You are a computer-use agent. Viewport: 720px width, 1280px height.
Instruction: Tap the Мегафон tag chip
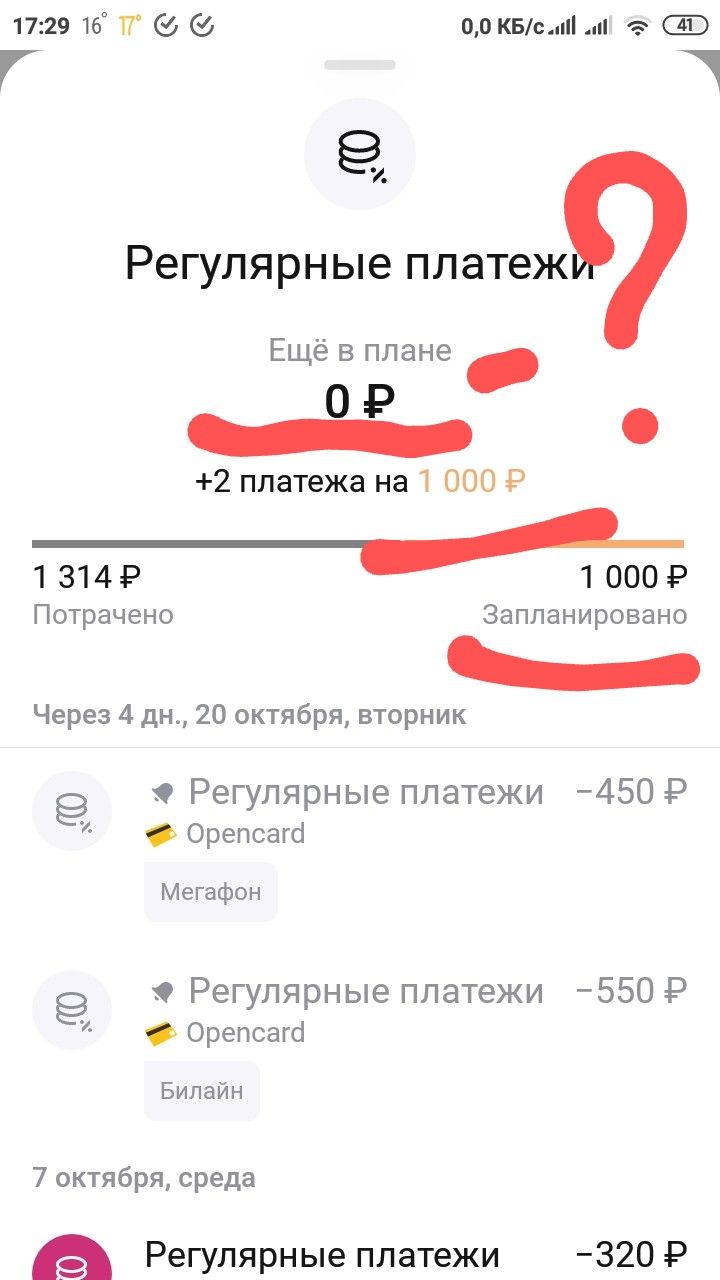click(211, 891)
